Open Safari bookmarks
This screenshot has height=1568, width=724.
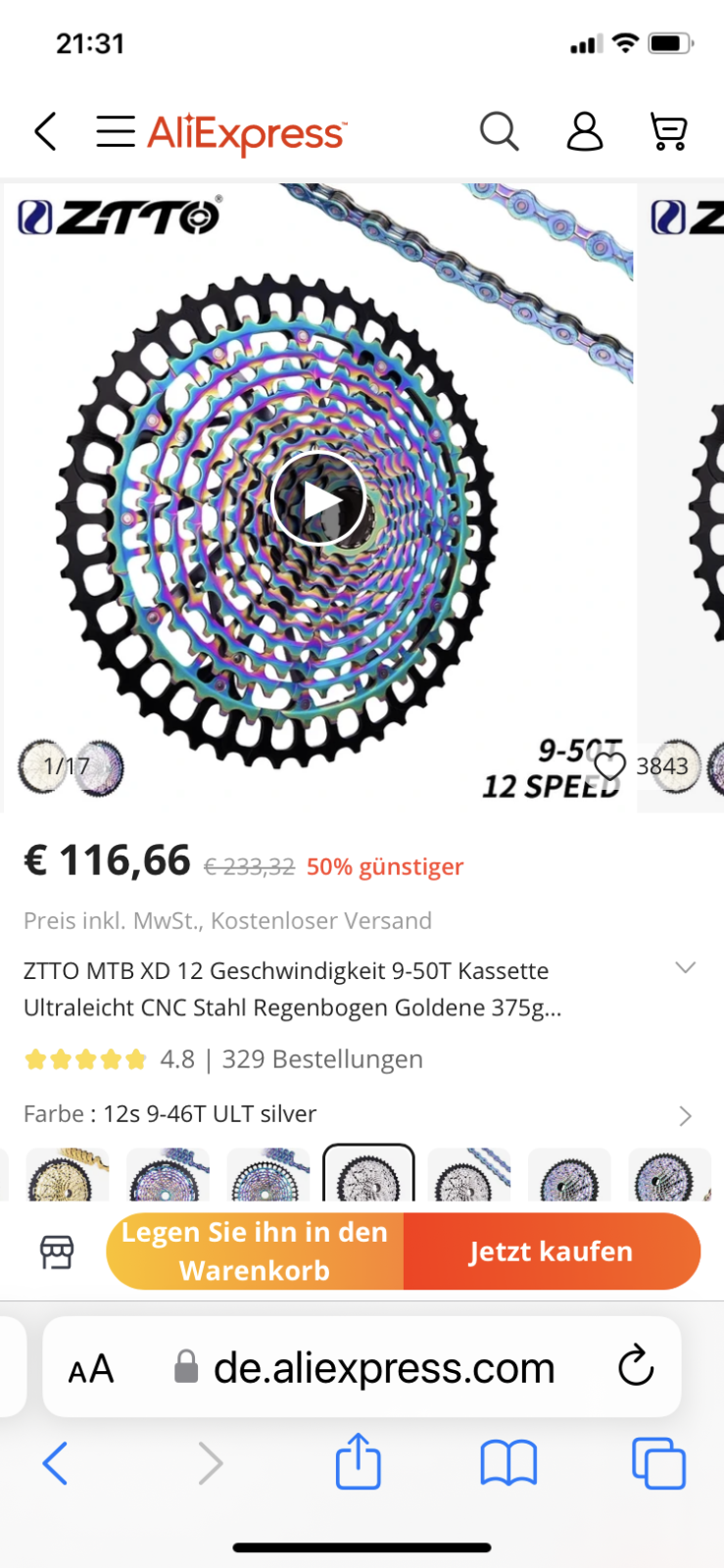pyautogui.click(x=508, y=1463)
